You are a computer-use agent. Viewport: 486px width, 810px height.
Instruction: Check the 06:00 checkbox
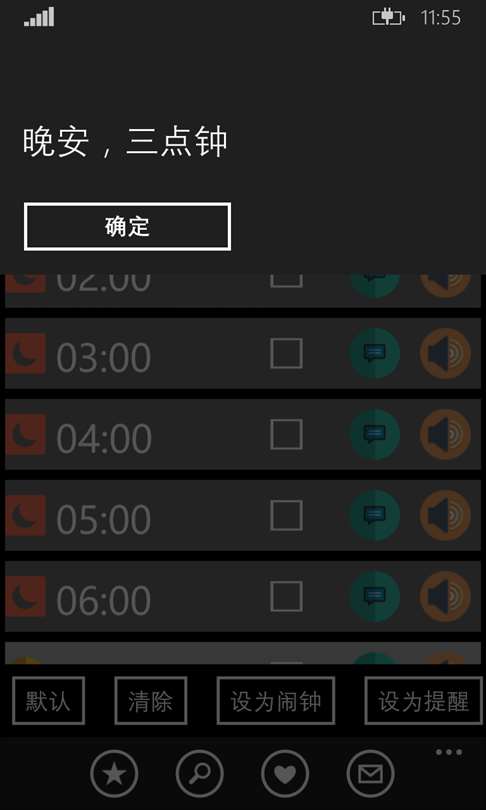[286, 596]
